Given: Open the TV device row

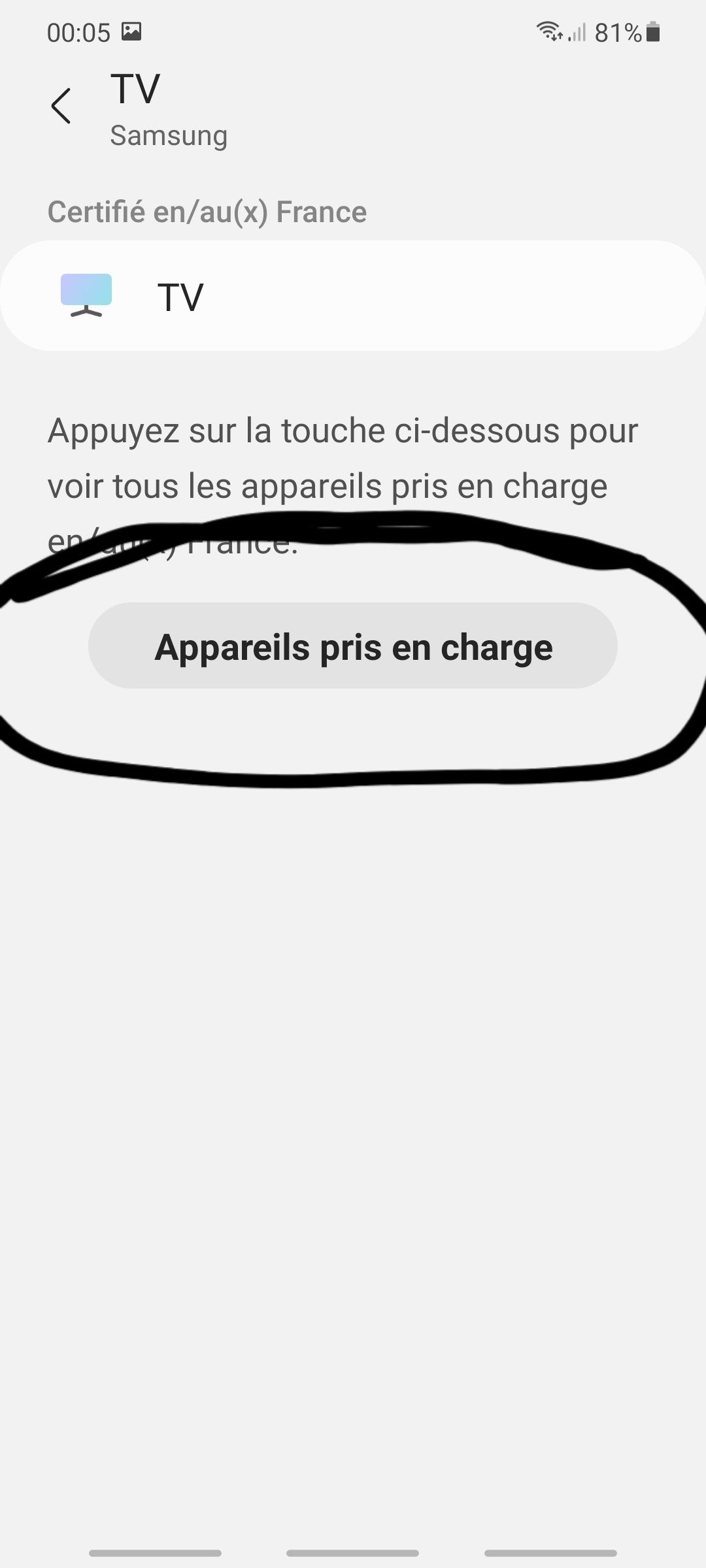Looking at the screenshot, I should (x=353, y=296).
